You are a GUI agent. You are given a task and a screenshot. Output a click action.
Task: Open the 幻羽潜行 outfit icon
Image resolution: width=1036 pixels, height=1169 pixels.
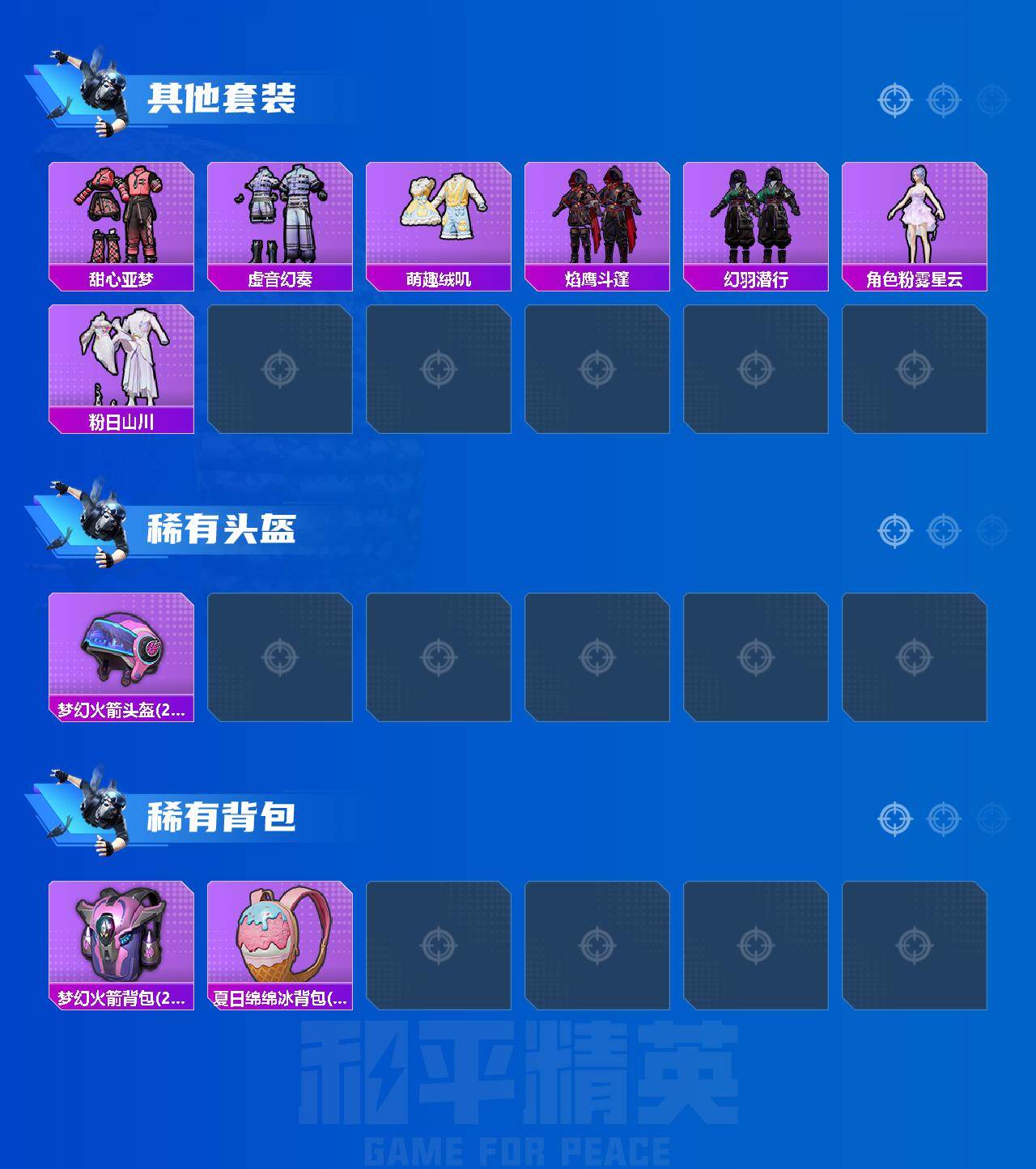click(758, 219)
